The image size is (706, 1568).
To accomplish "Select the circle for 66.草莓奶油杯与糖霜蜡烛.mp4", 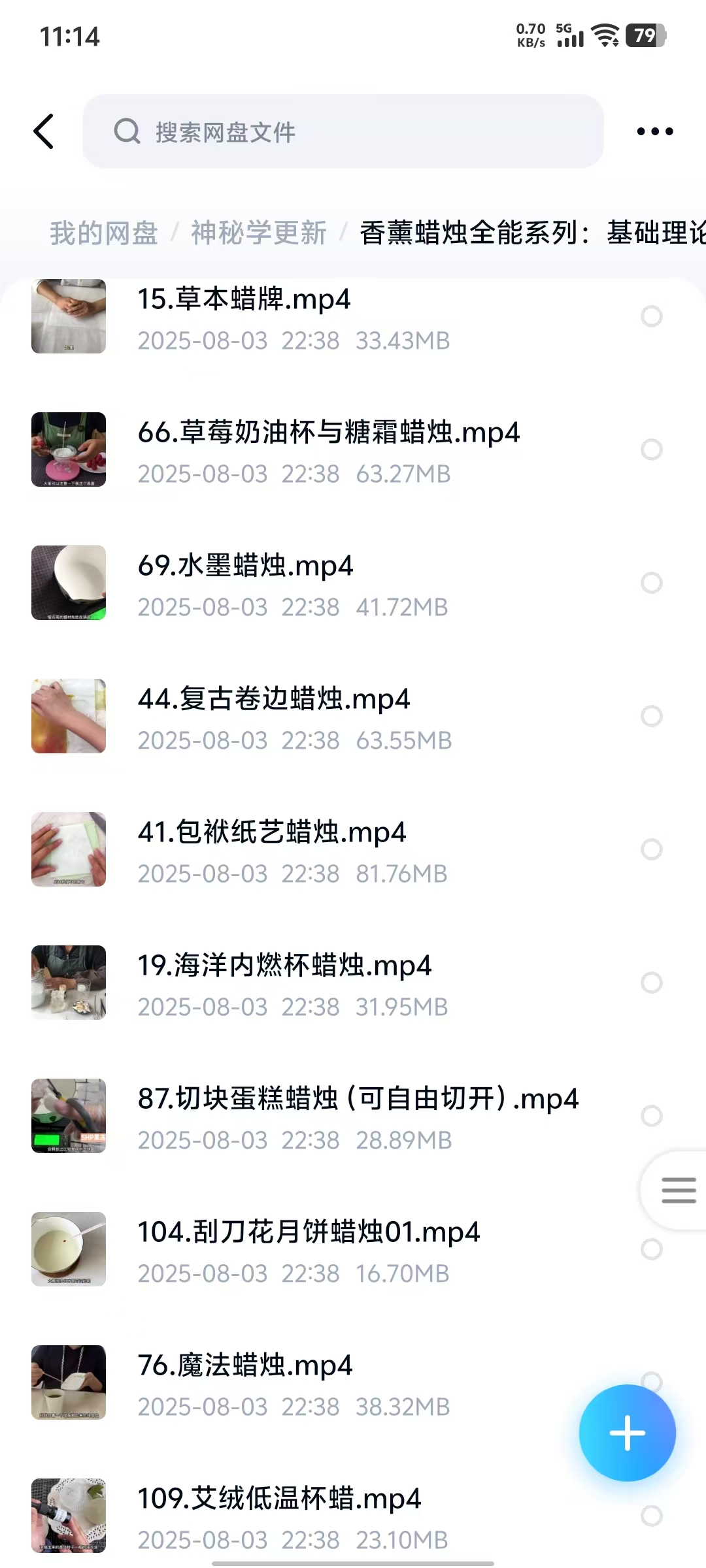I will point(651,449).
